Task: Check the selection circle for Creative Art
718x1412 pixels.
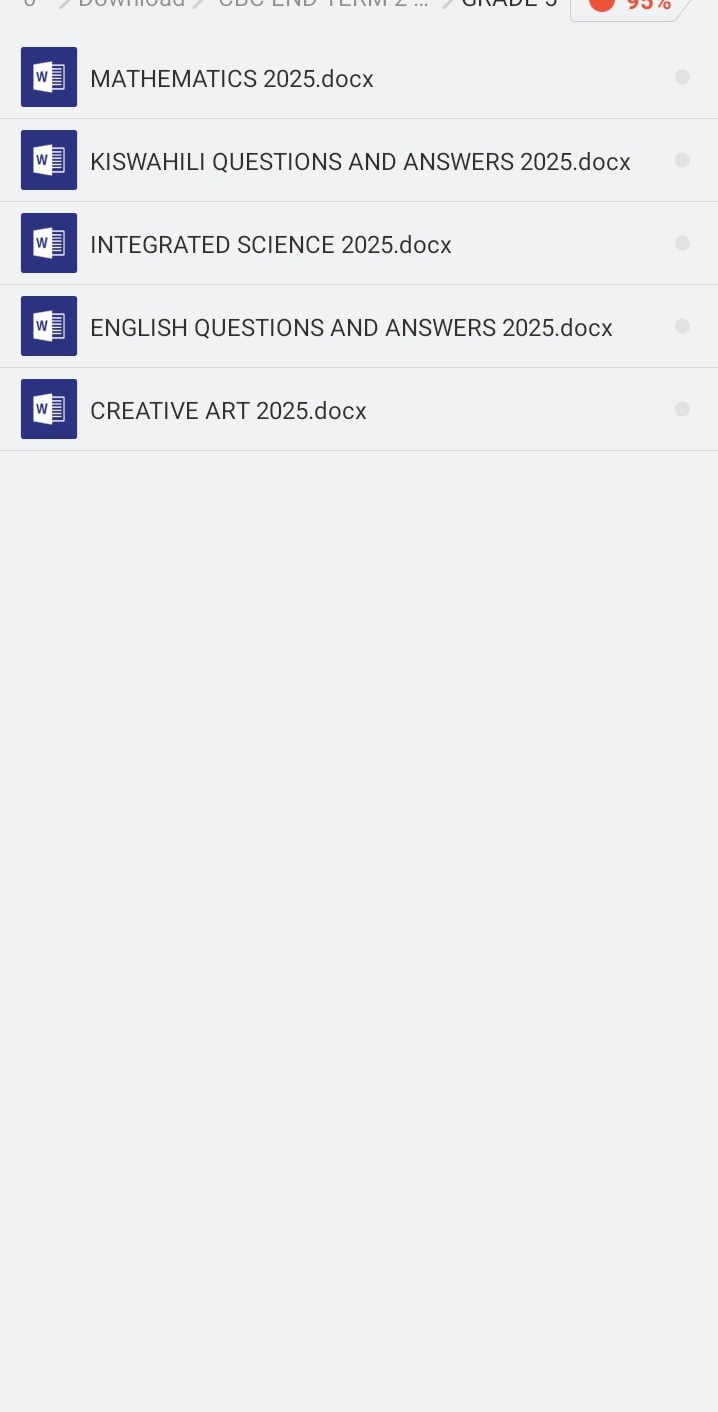Action: tap(683, 409)
